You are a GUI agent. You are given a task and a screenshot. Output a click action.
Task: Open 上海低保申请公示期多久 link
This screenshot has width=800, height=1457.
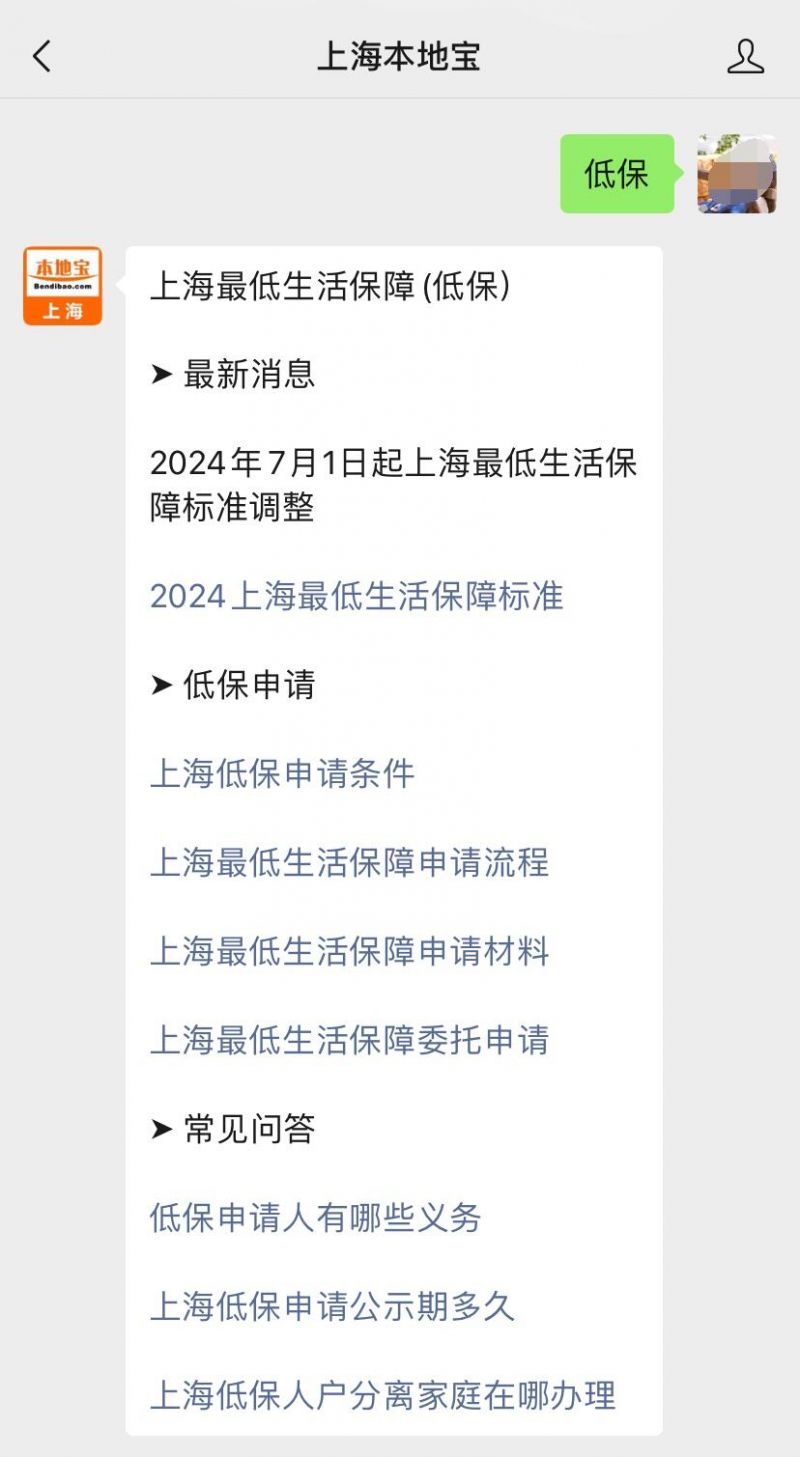pyautogui.click(x=332, y=1307)
